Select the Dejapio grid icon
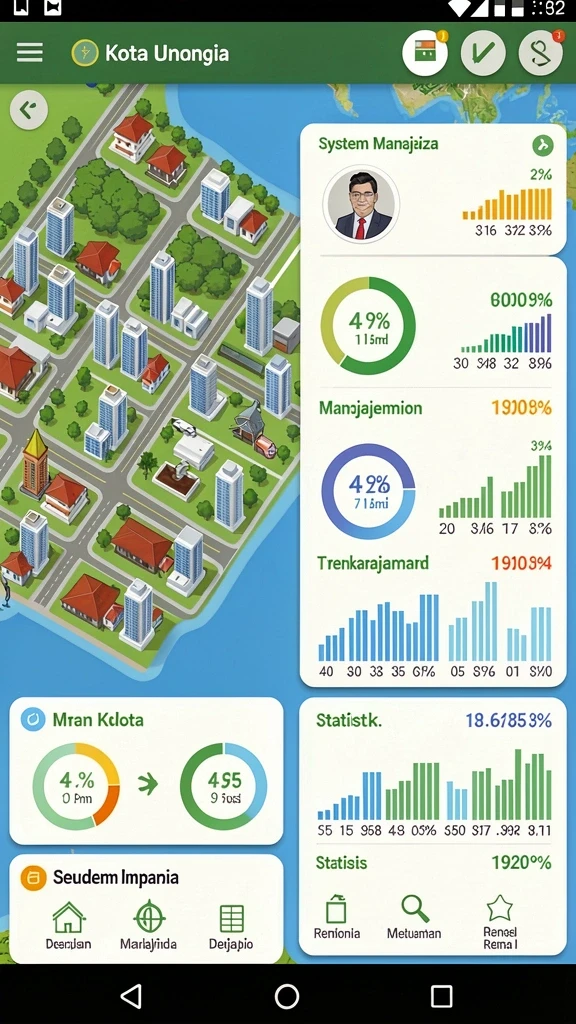The height and width of the screenshot is (1024, 576). tap(231, 925)
